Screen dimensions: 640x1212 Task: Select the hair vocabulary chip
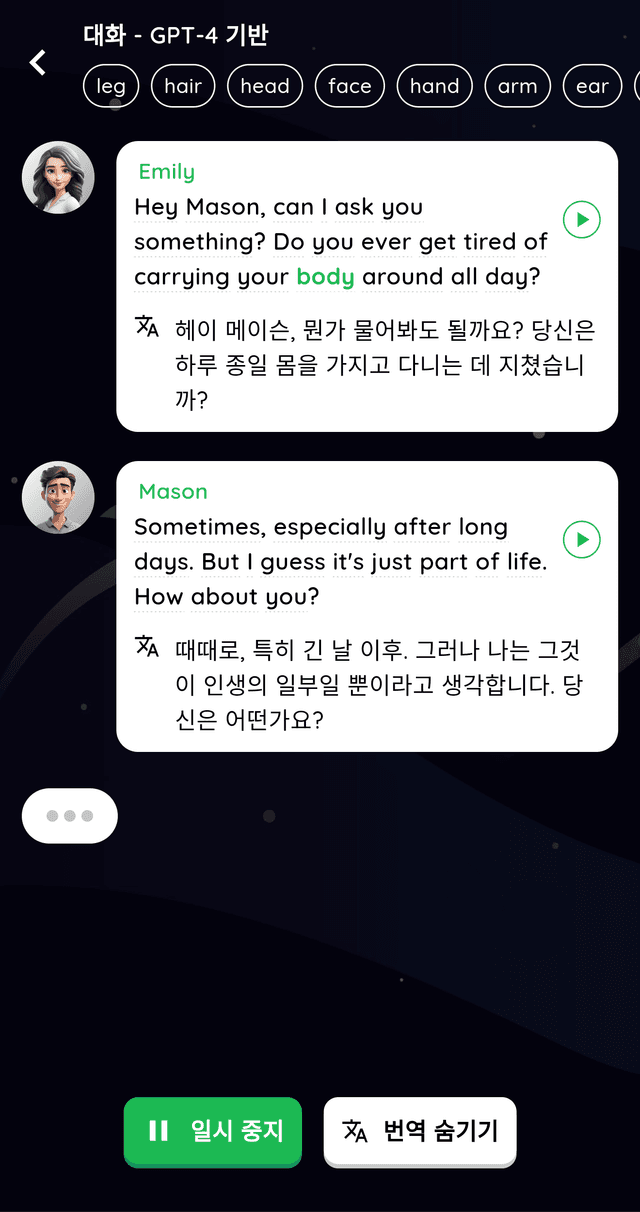(183, 86)
